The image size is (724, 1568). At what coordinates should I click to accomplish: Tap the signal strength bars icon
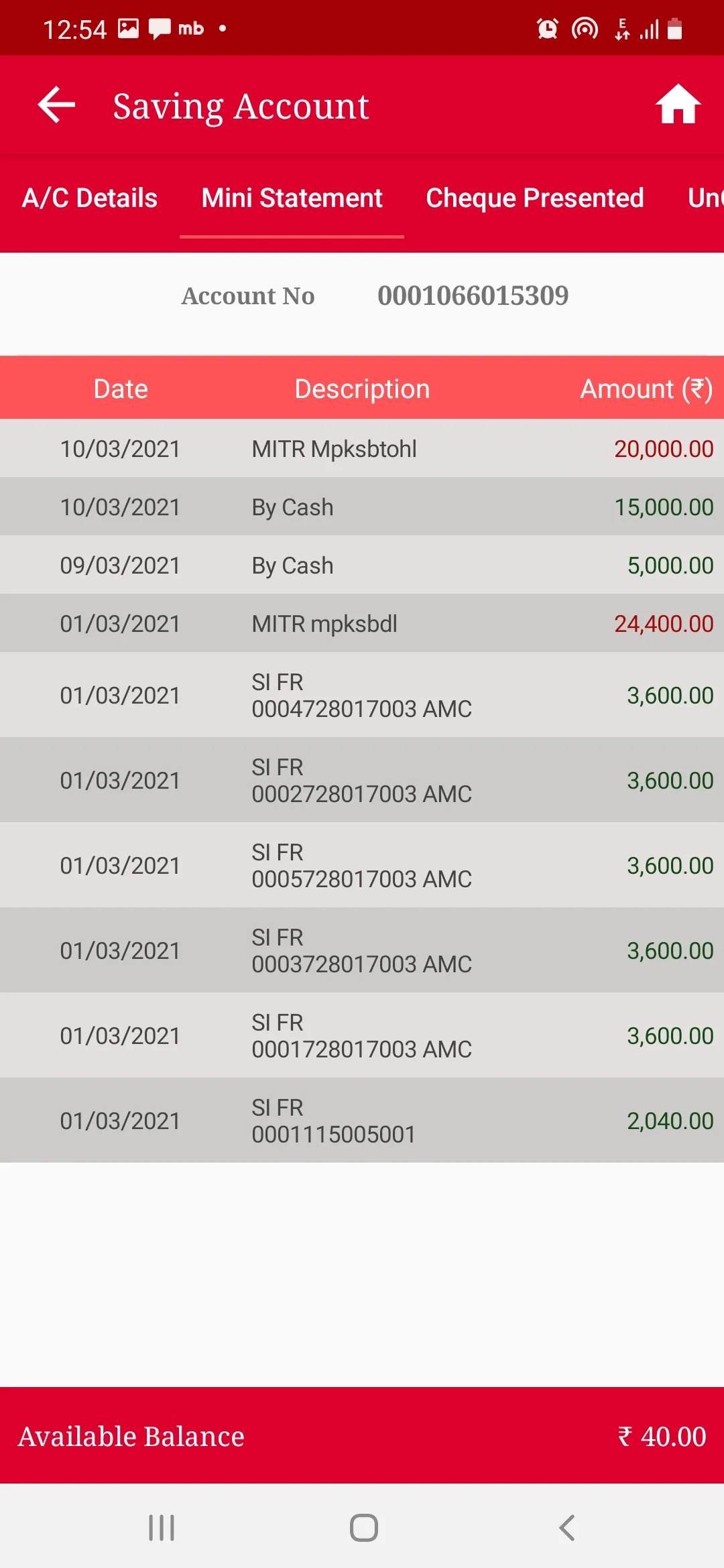click(649, 27)
